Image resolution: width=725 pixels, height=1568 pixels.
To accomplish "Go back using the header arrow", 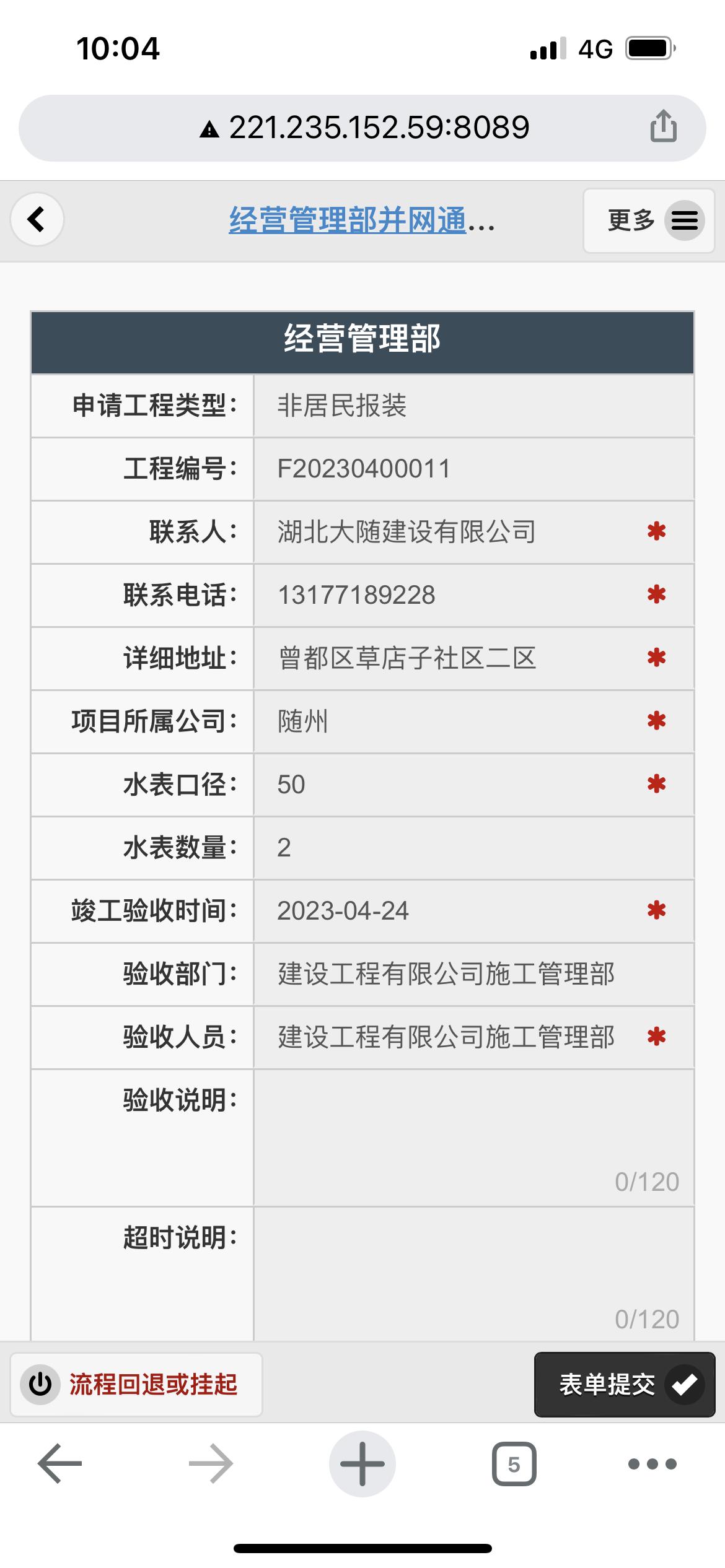I will tap(37, 220).
